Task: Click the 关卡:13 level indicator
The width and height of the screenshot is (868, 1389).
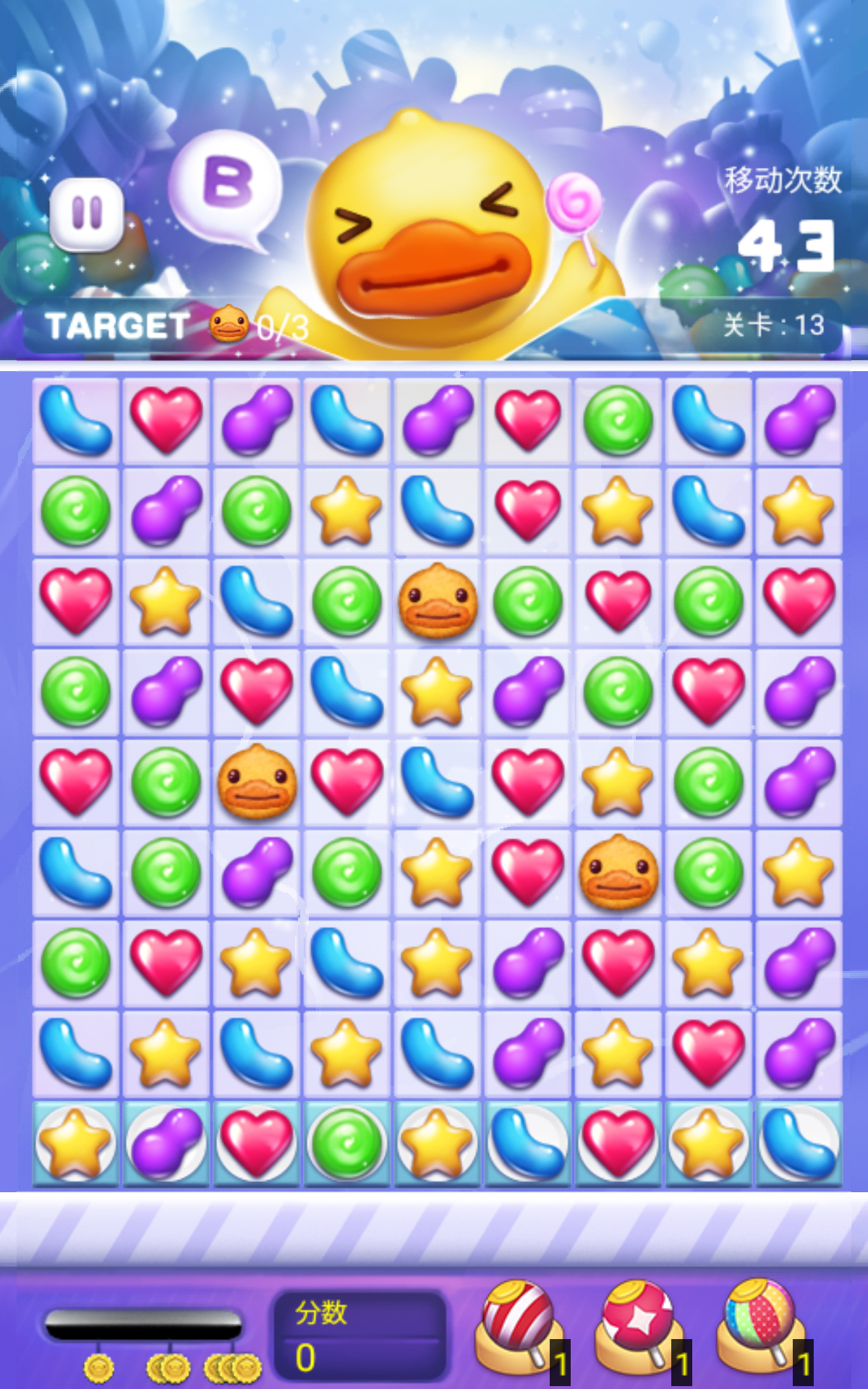Action: [775, 326]
